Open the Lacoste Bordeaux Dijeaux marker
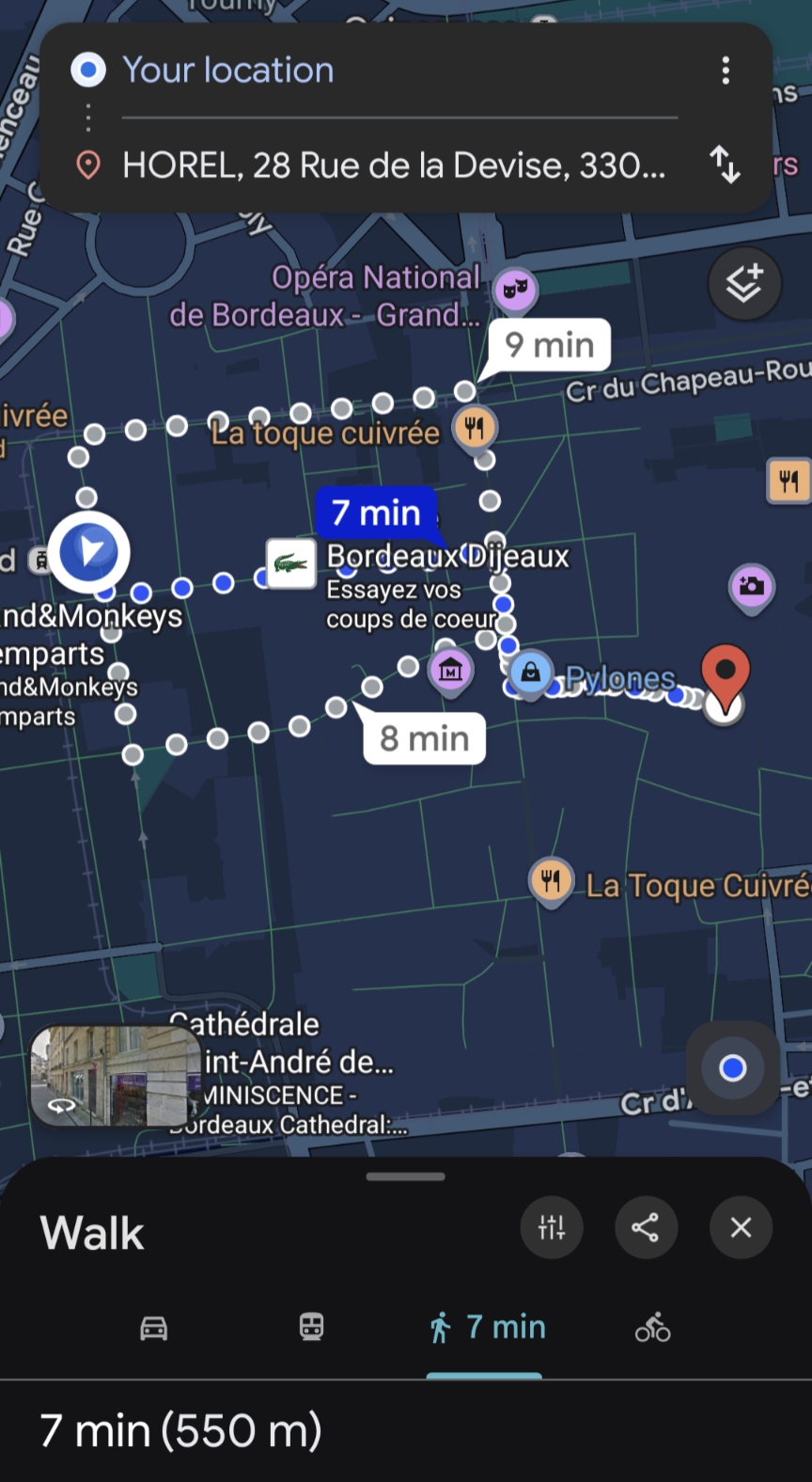 (290, 563)
